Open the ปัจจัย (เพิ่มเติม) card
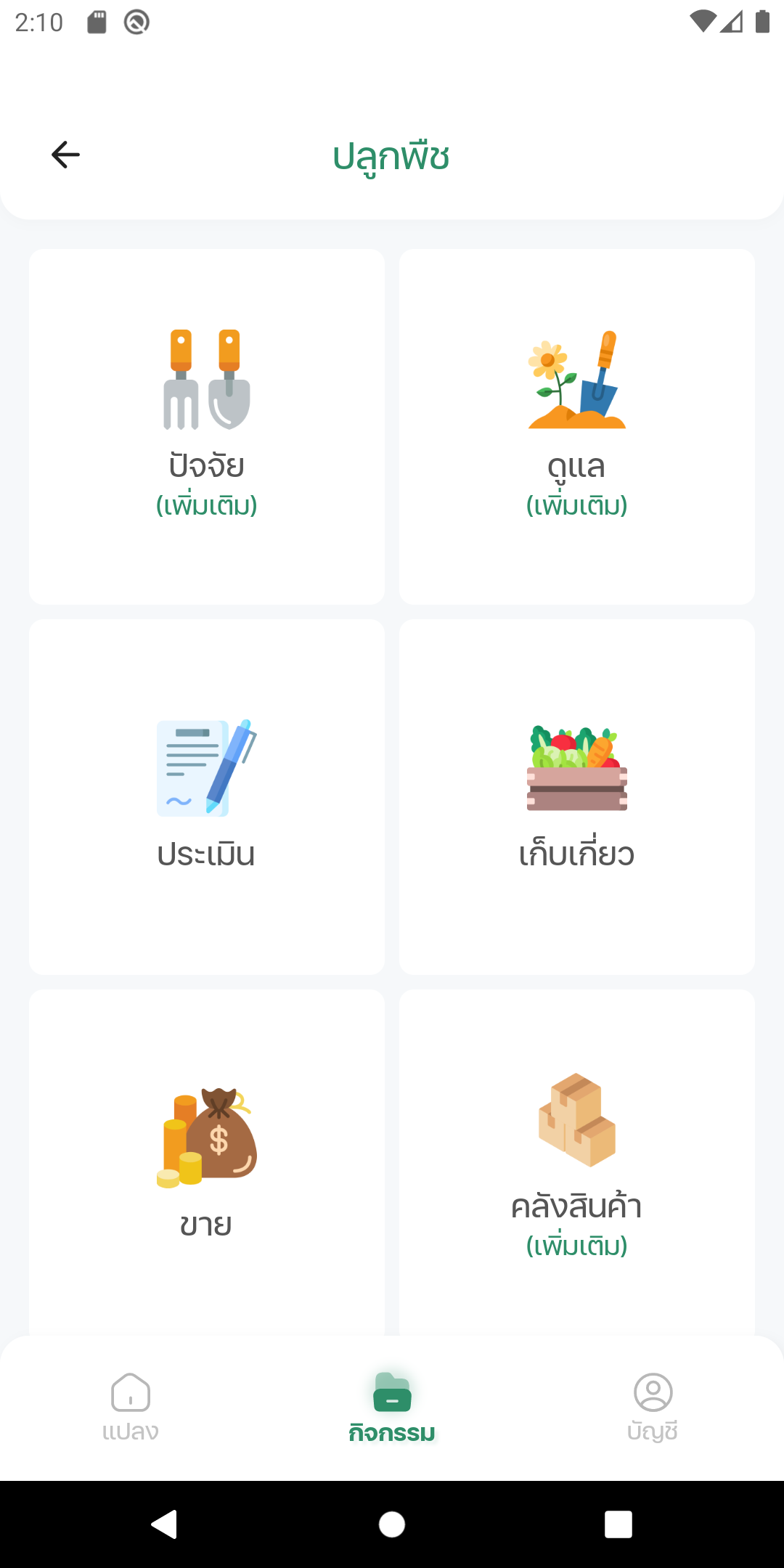The height and width of the screenshot is (1568, 784). [207, 427]
